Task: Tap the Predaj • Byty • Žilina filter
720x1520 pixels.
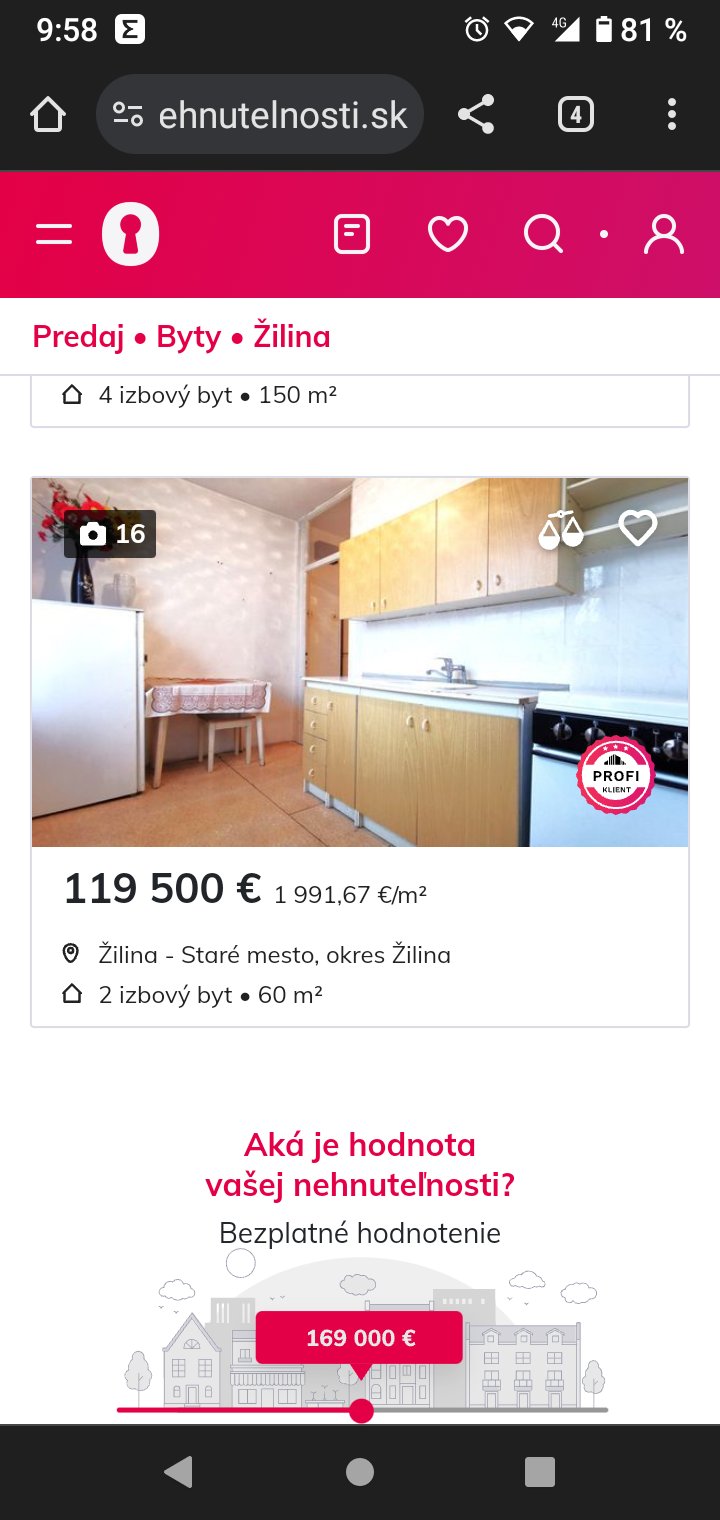Action: tap(181, 336)
